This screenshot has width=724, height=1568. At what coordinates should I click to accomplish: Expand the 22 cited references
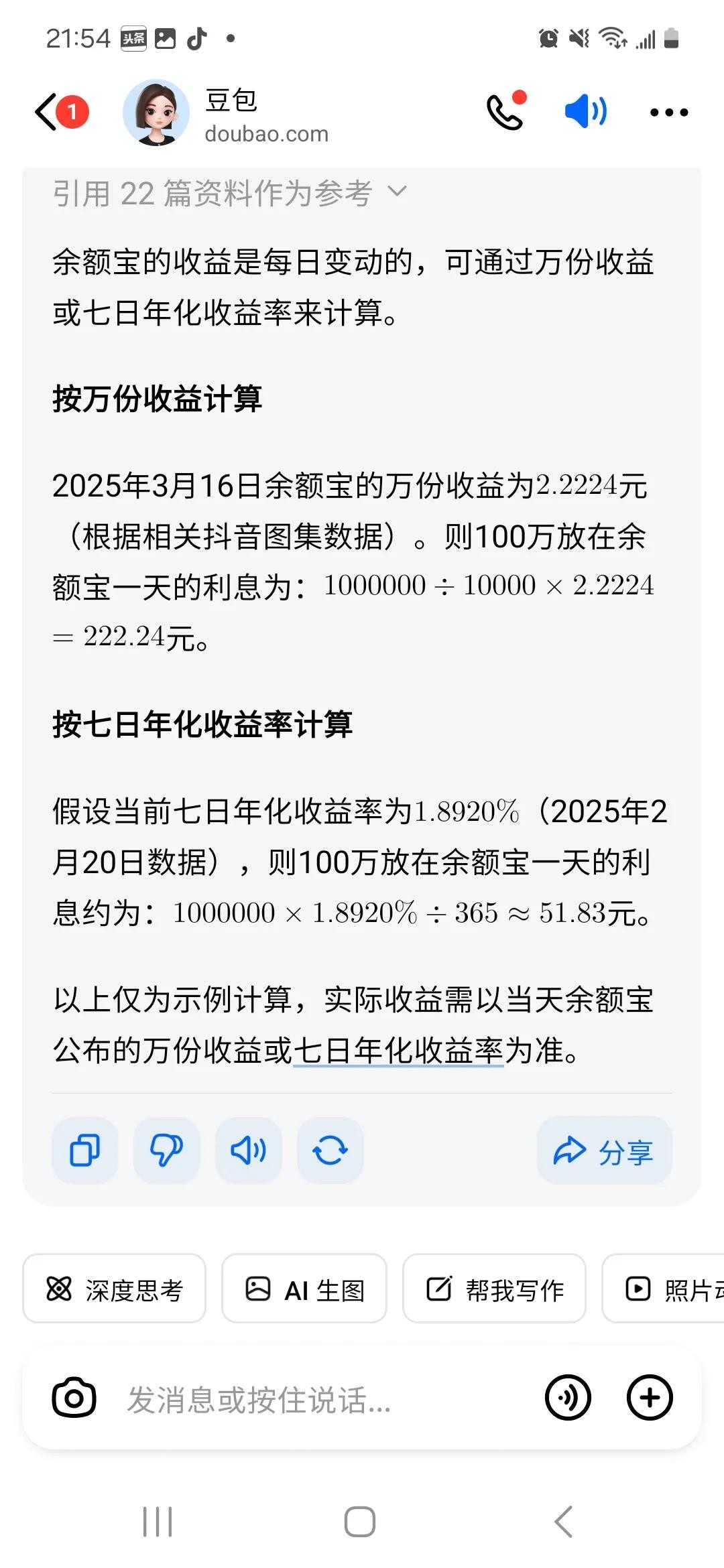pos(229,194)
